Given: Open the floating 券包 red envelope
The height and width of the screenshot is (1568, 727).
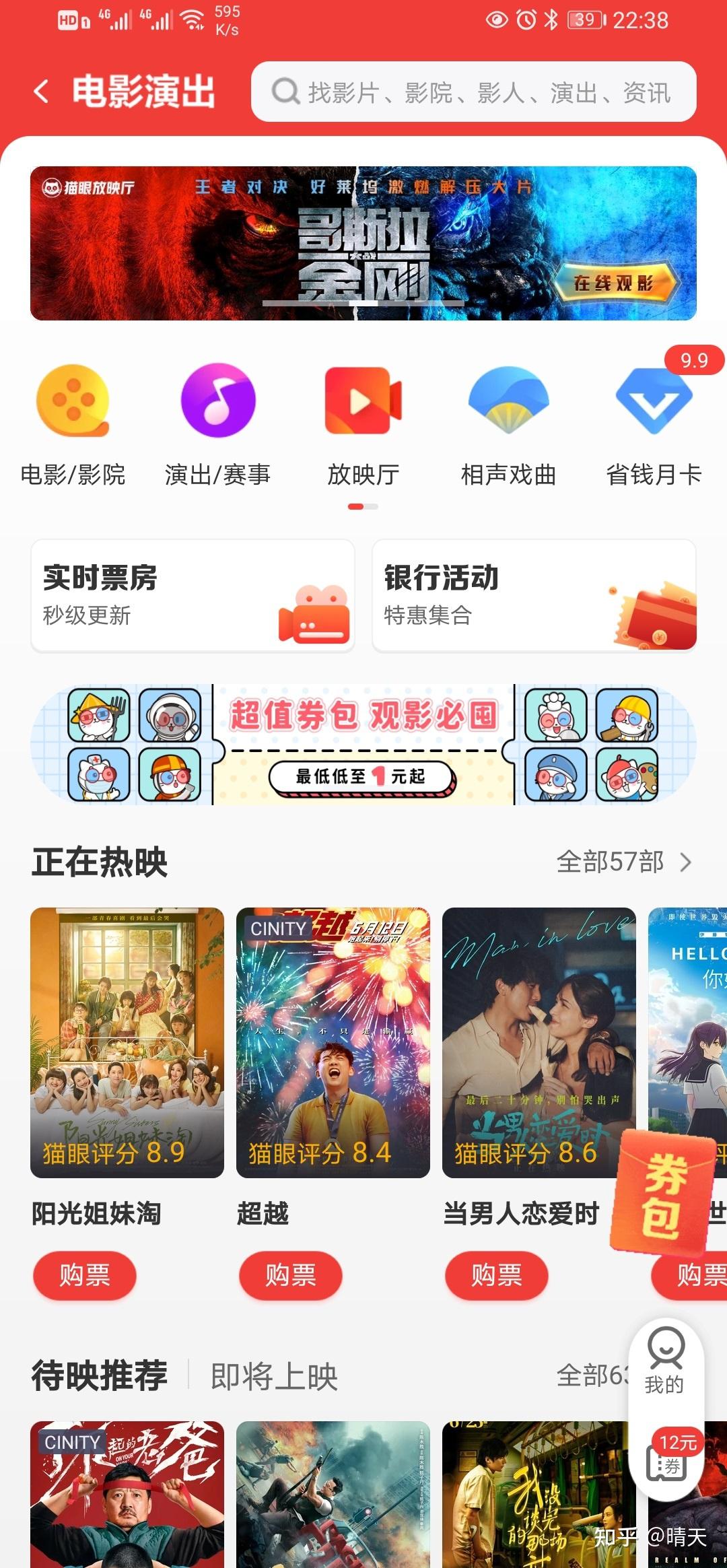Looking at the screenshot, I should 664,1193.
